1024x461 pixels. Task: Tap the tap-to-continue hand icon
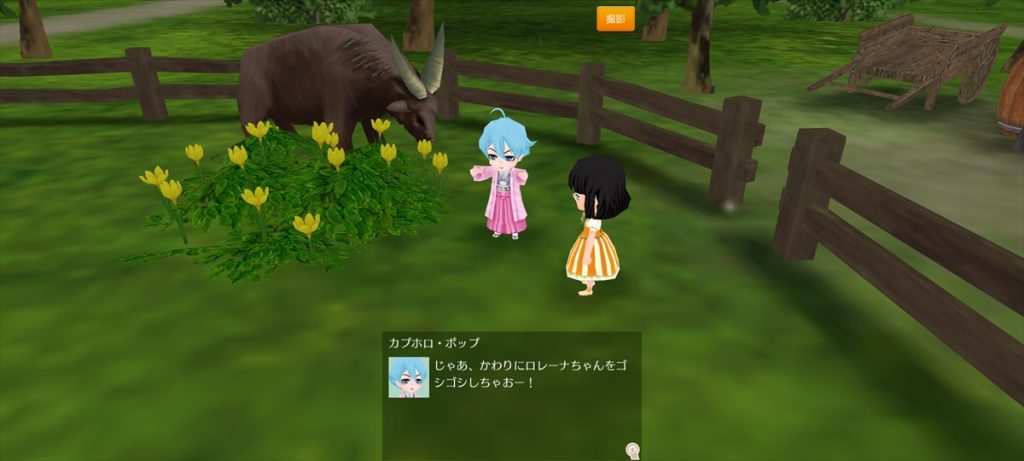pos(631,450)
